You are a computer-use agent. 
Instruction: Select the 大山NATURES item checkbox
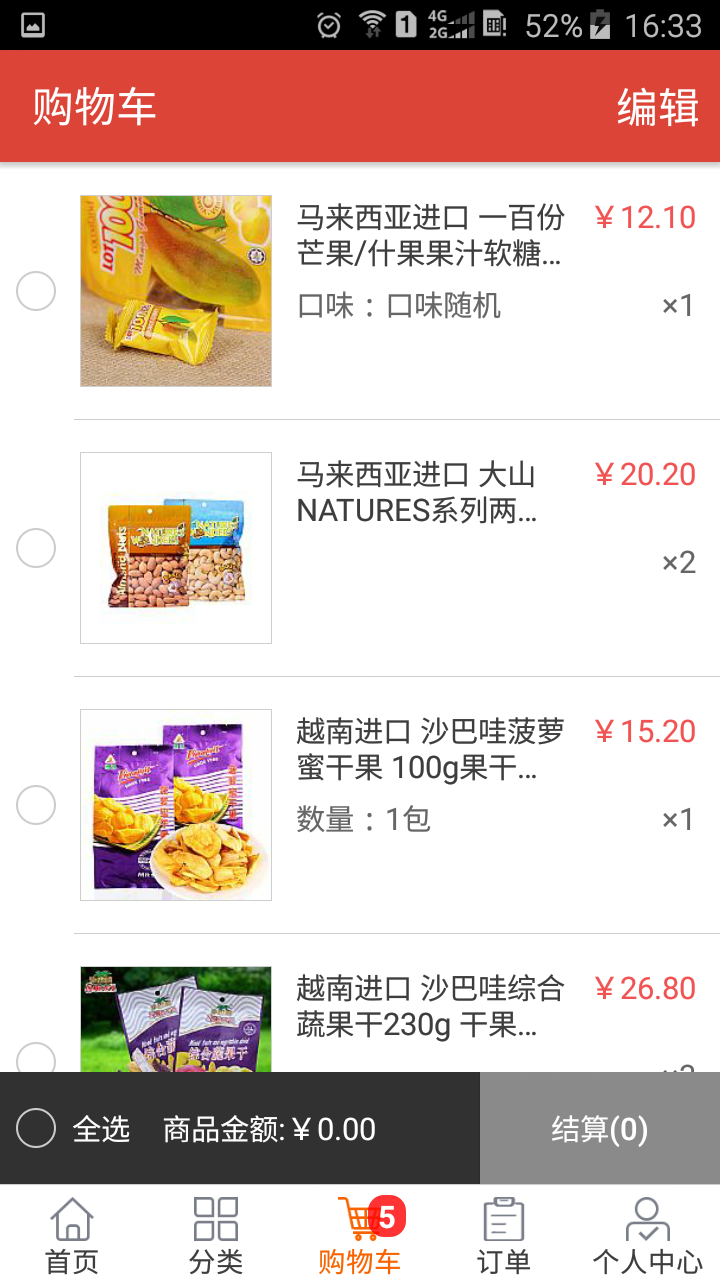click(36, 548)
